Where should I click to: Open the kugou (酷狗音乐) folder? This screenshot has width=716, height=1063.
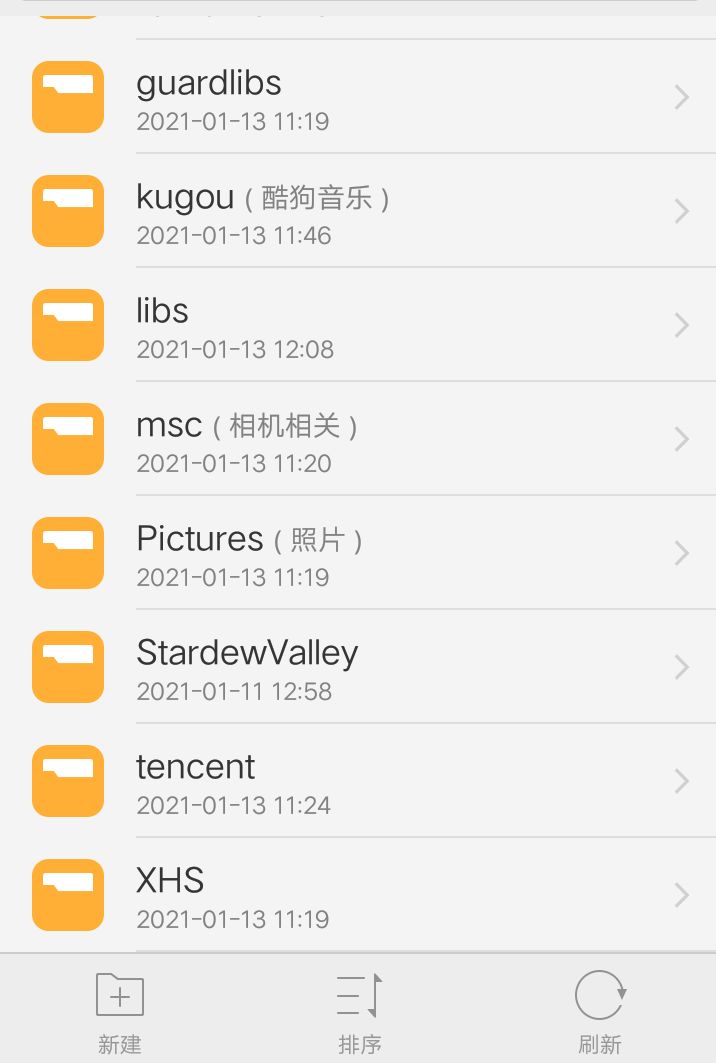(x=358, y=212)
